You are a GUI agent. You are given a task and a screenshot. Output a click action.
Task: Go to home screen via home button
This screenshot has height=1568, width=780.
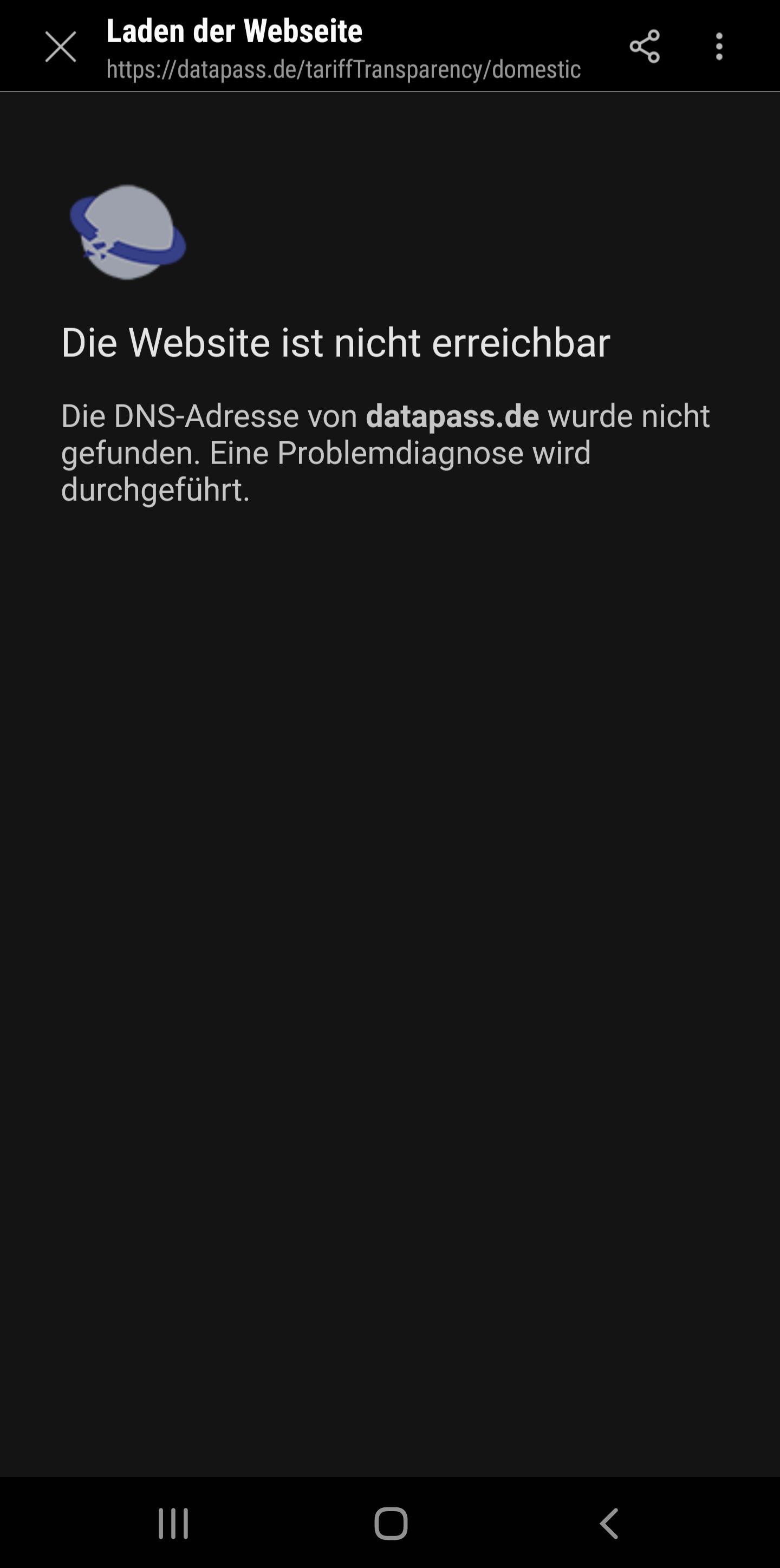pyautogui.click(x=391, y=1524)
